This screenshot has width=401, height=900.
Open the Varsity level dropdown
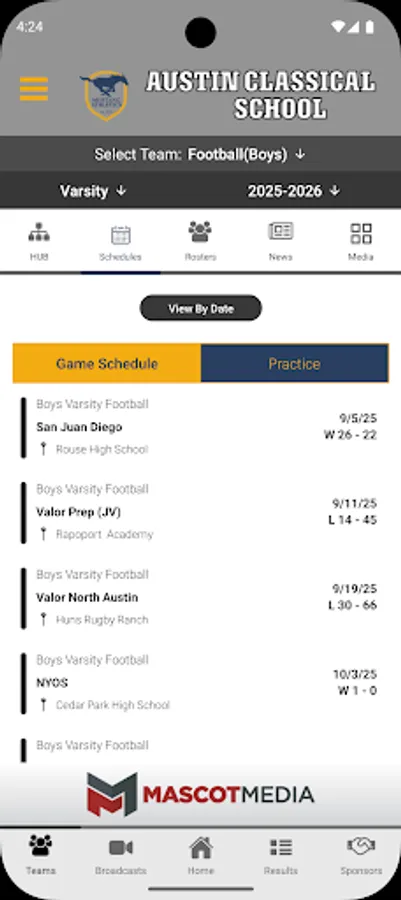point(93,191)
